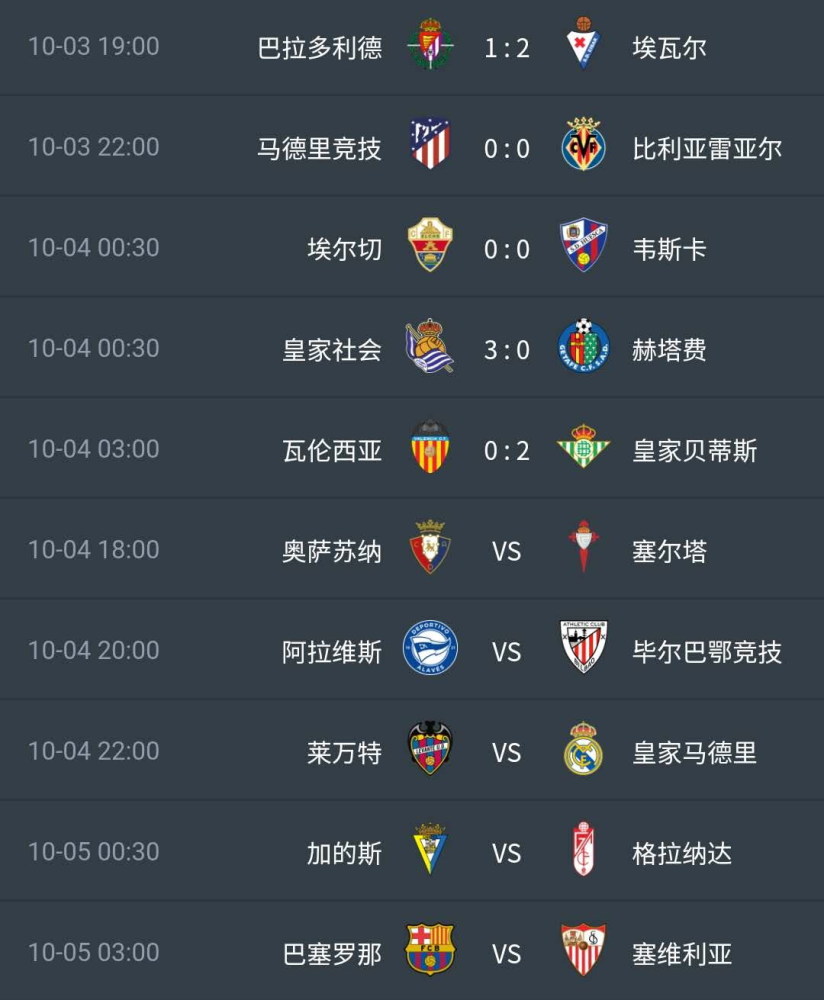Image resolution: width=824 pixels, height=1000 pixels.
Task: Open the 阿拉维斯 vs 毕尔巴鄂竞技 fixture
Action: pos(506,651)
